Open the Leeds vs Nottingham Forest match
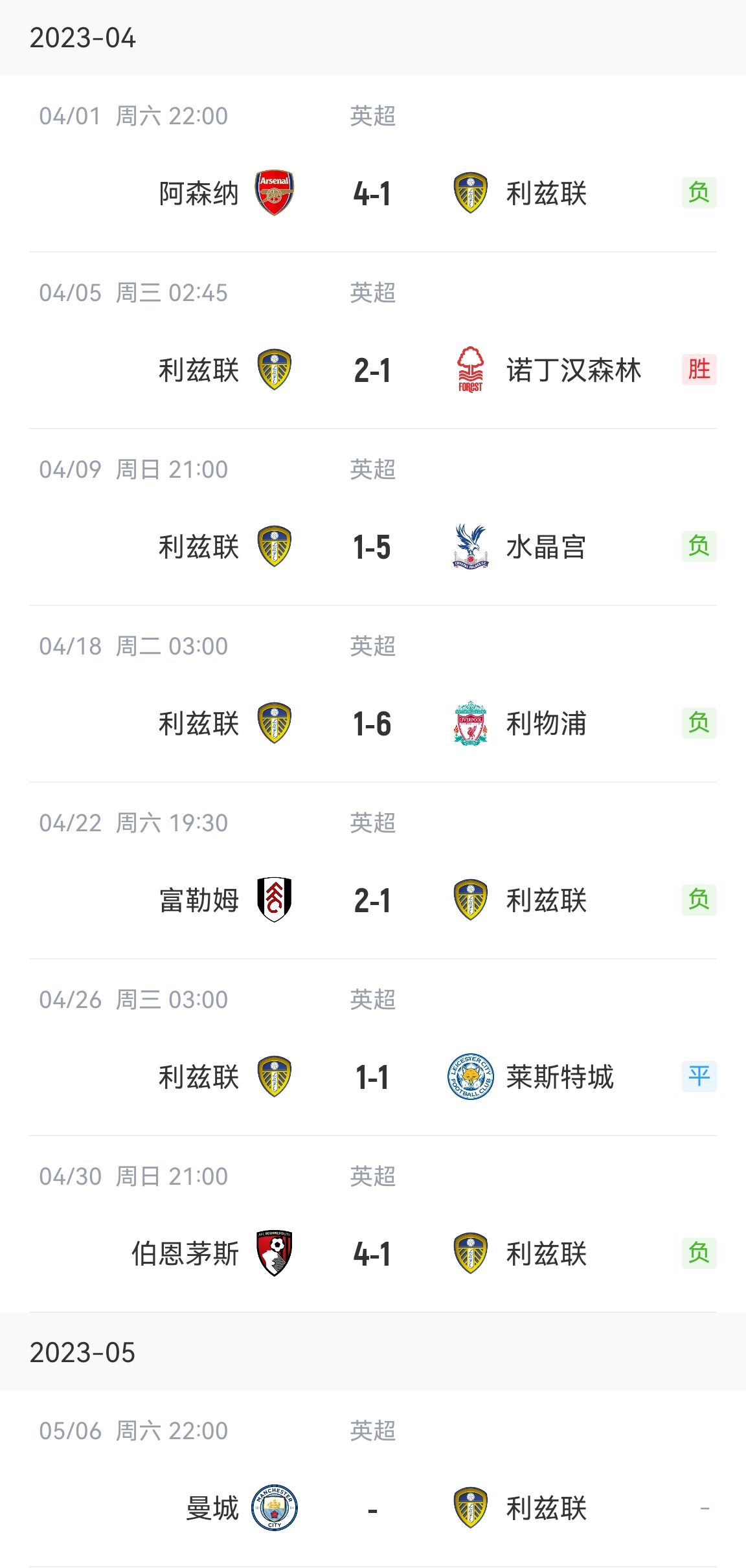Screen dimensions: 746x1568 [x=373, y=341]
